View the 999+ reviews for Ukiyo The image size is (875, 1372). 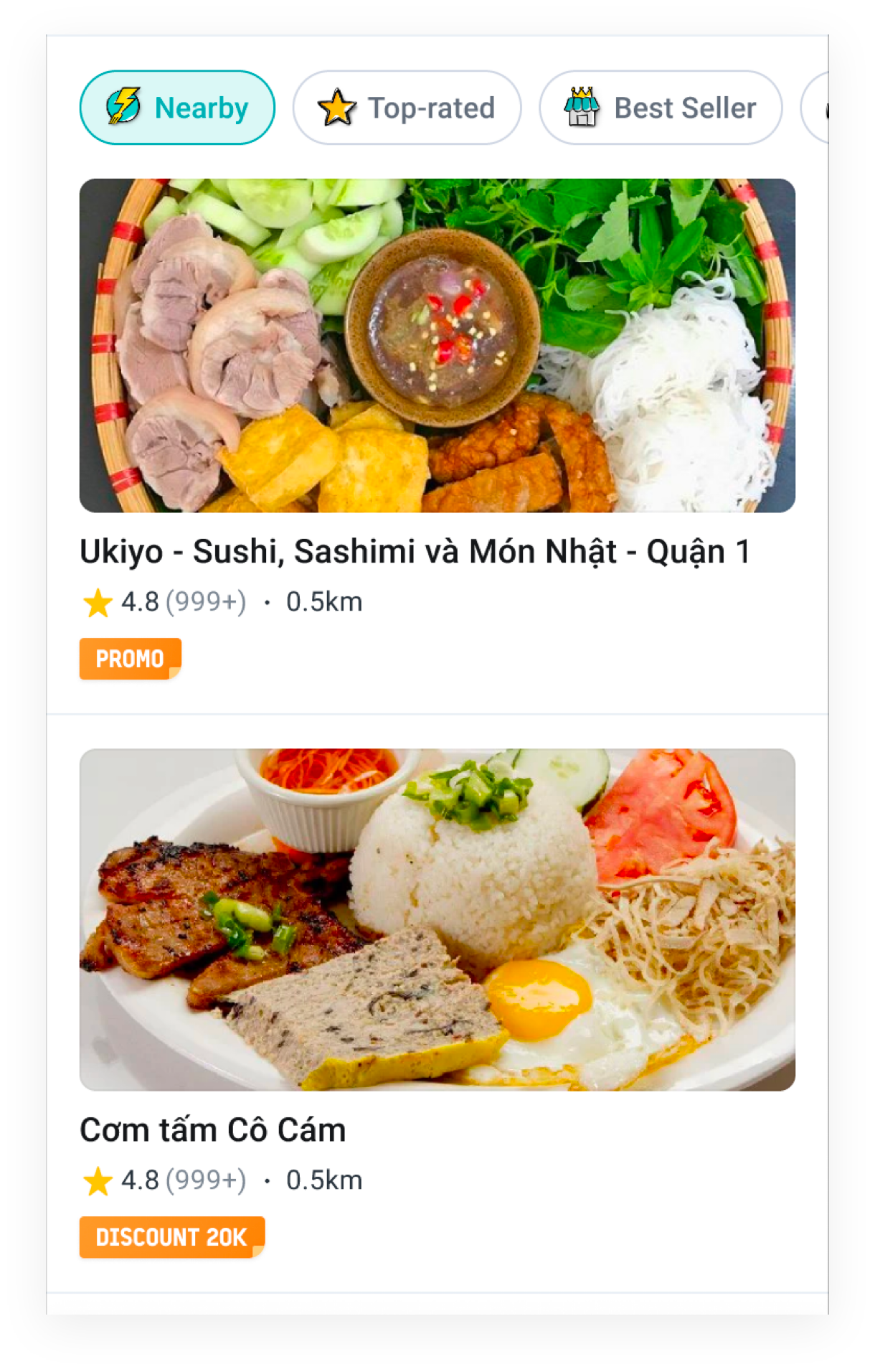point(204,601)
